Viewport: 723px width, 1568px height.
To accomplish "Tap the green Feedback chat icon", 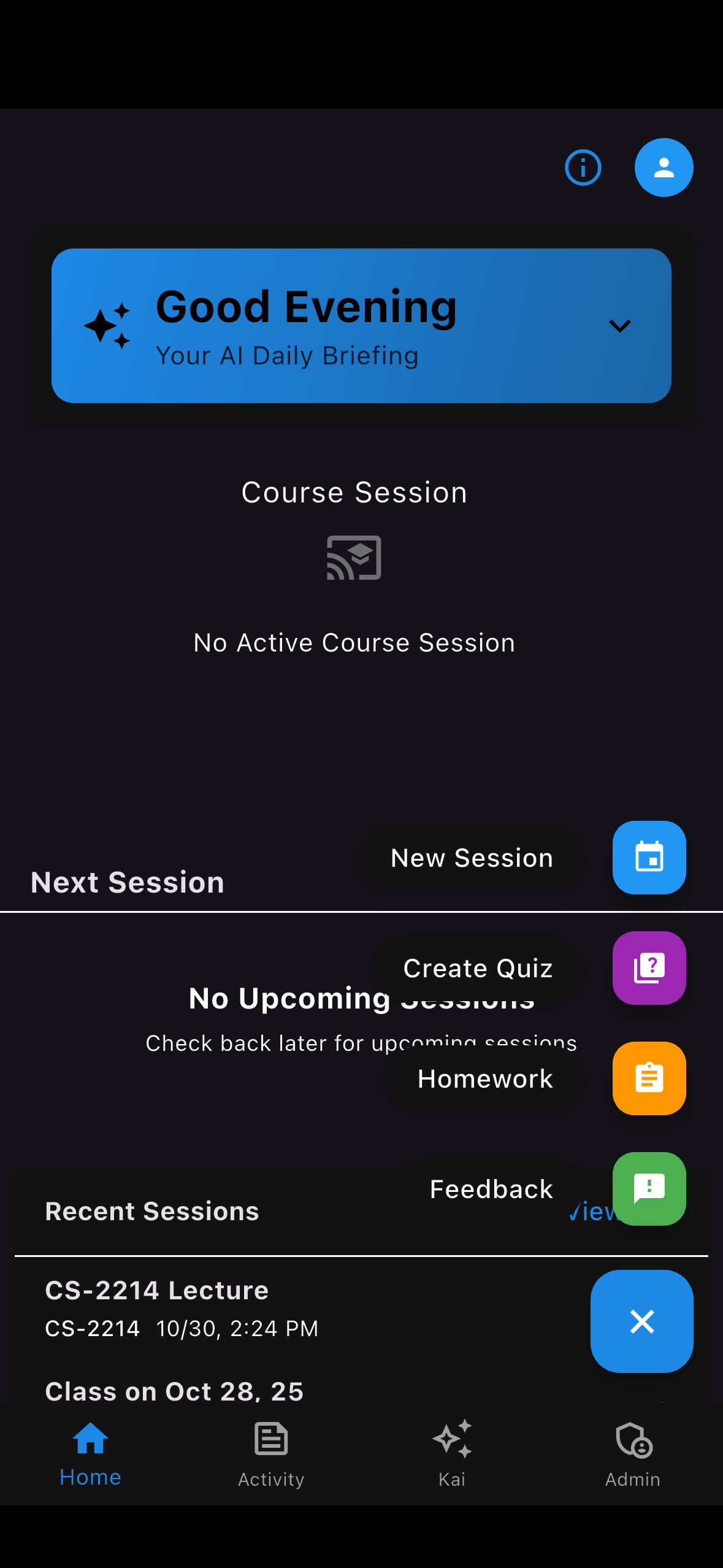I will point(649,1189).
